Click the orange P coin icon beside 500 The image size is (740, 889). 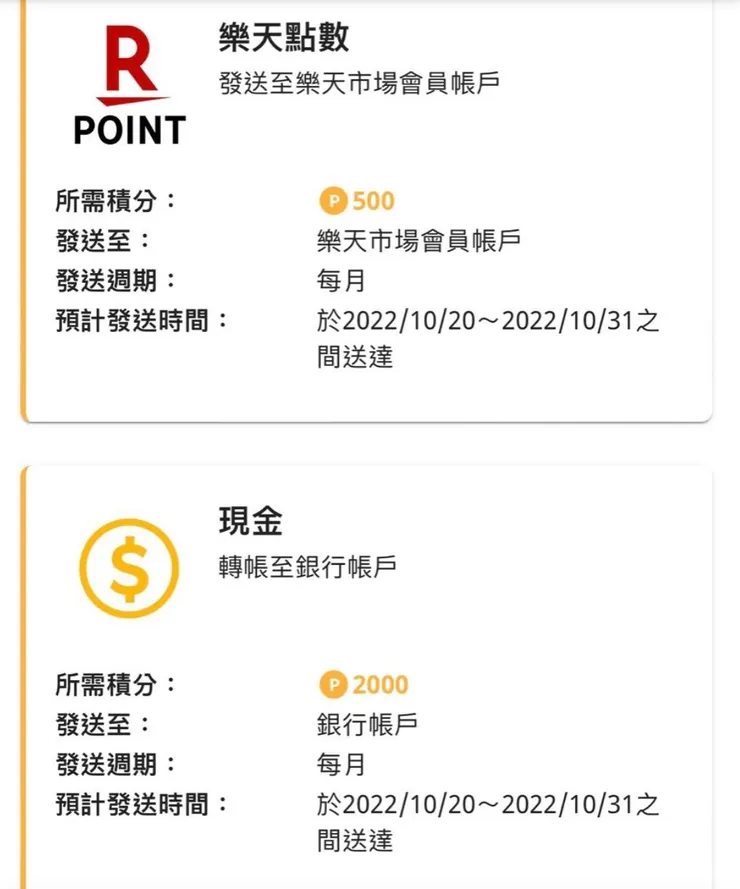point(336,200)
